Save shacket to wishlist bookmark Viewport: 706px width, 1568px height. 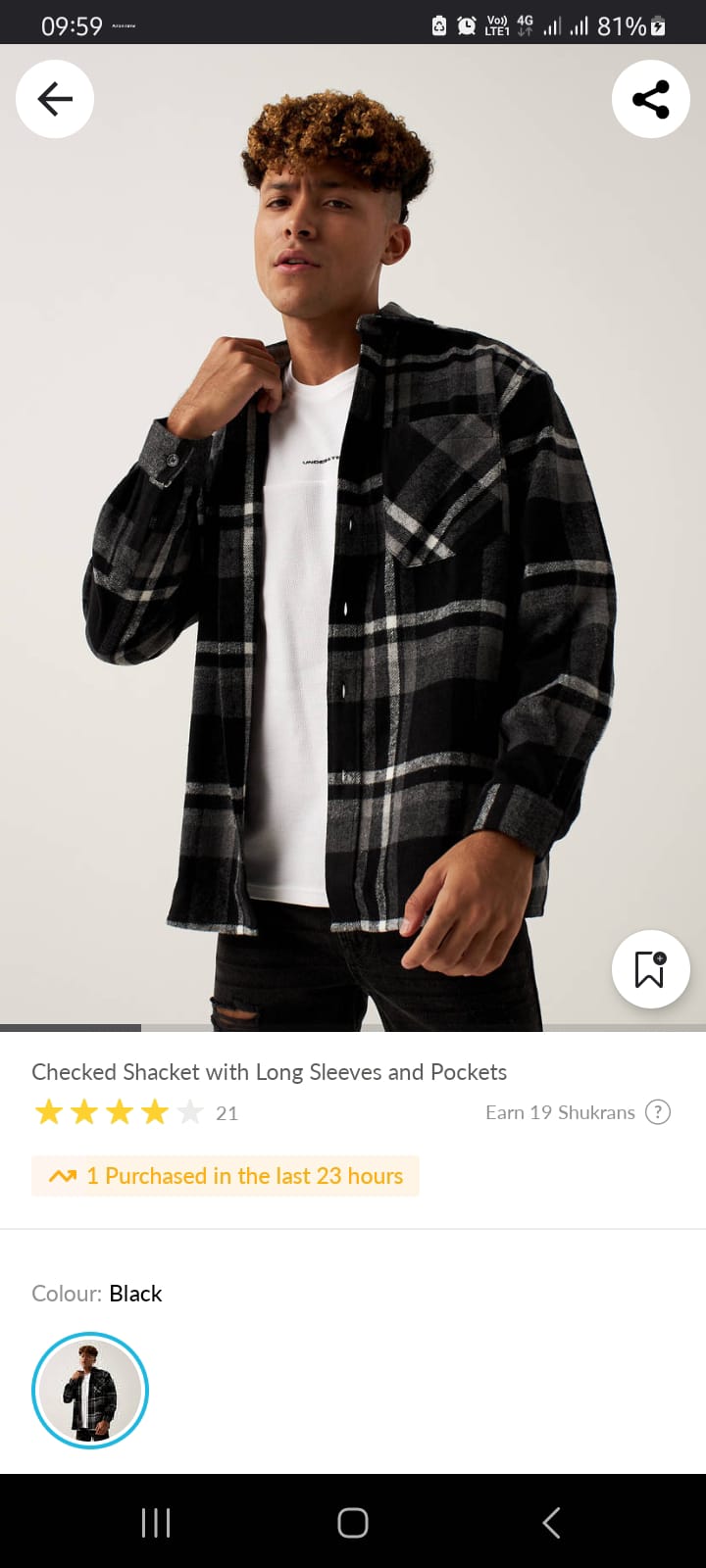coord(650,969)
